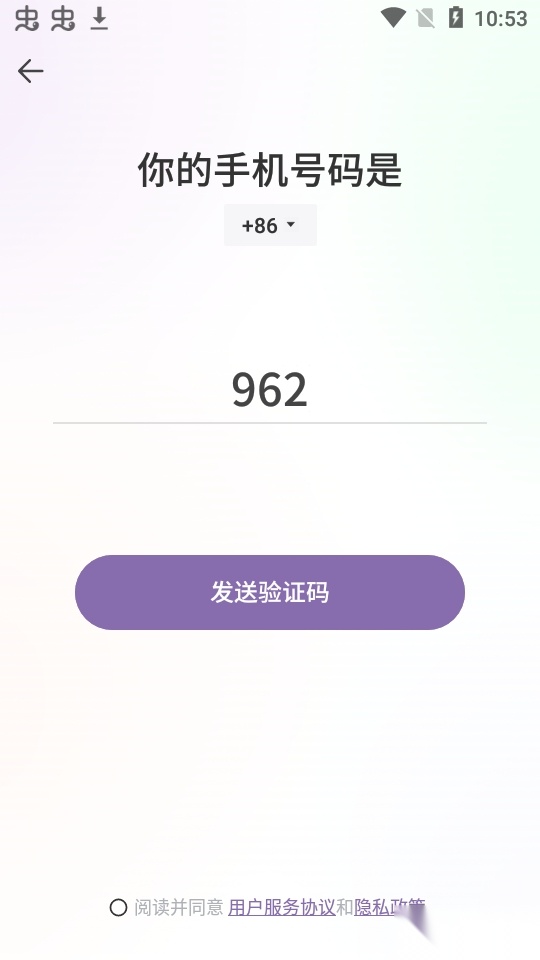Go back using the arrow icon
Viewport: 540px width, 960px height.
[31, 72]
